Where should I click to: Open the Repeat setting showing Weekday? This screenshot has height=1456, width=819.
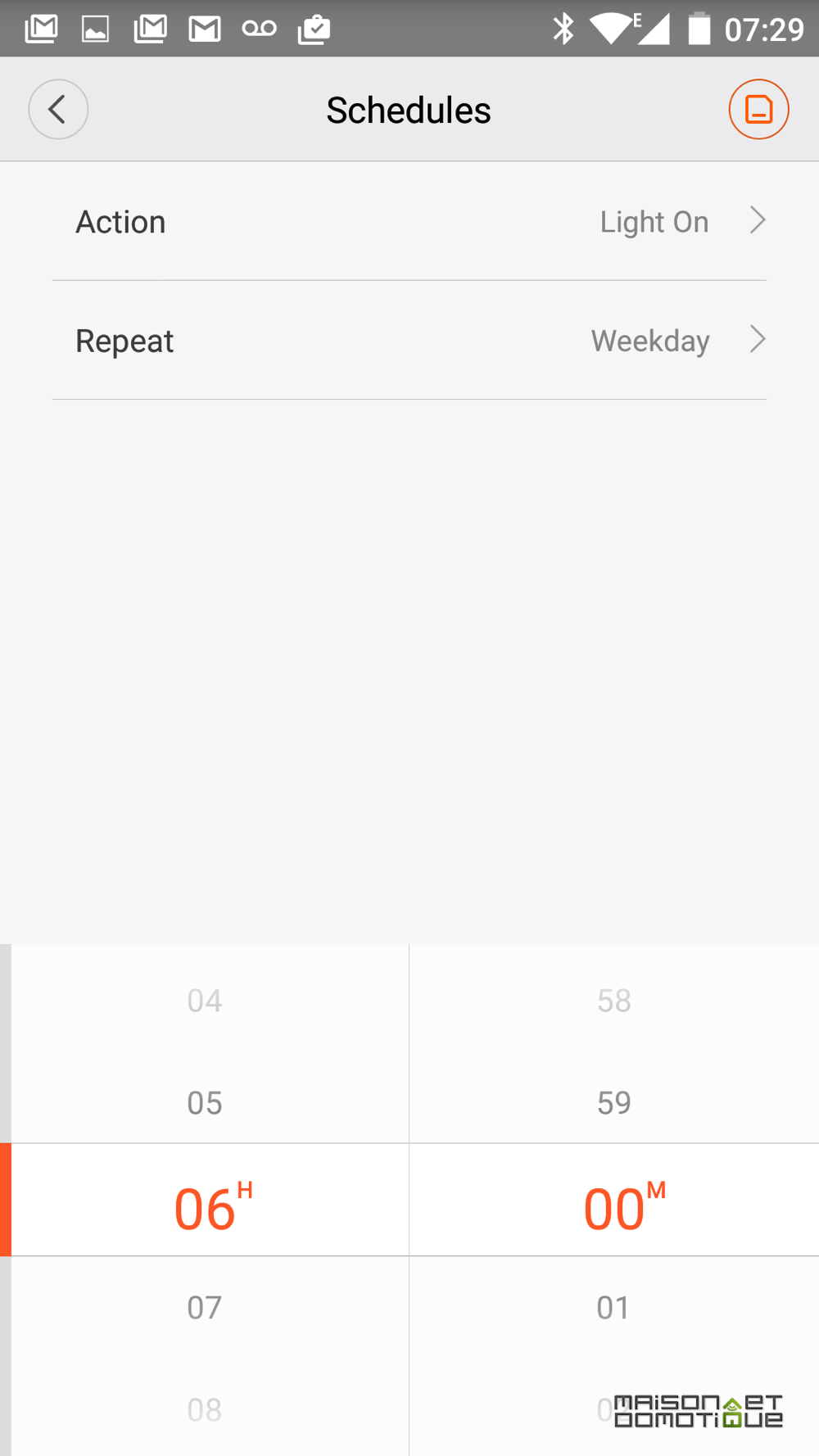pyautogui.click(x=409, y=341)
